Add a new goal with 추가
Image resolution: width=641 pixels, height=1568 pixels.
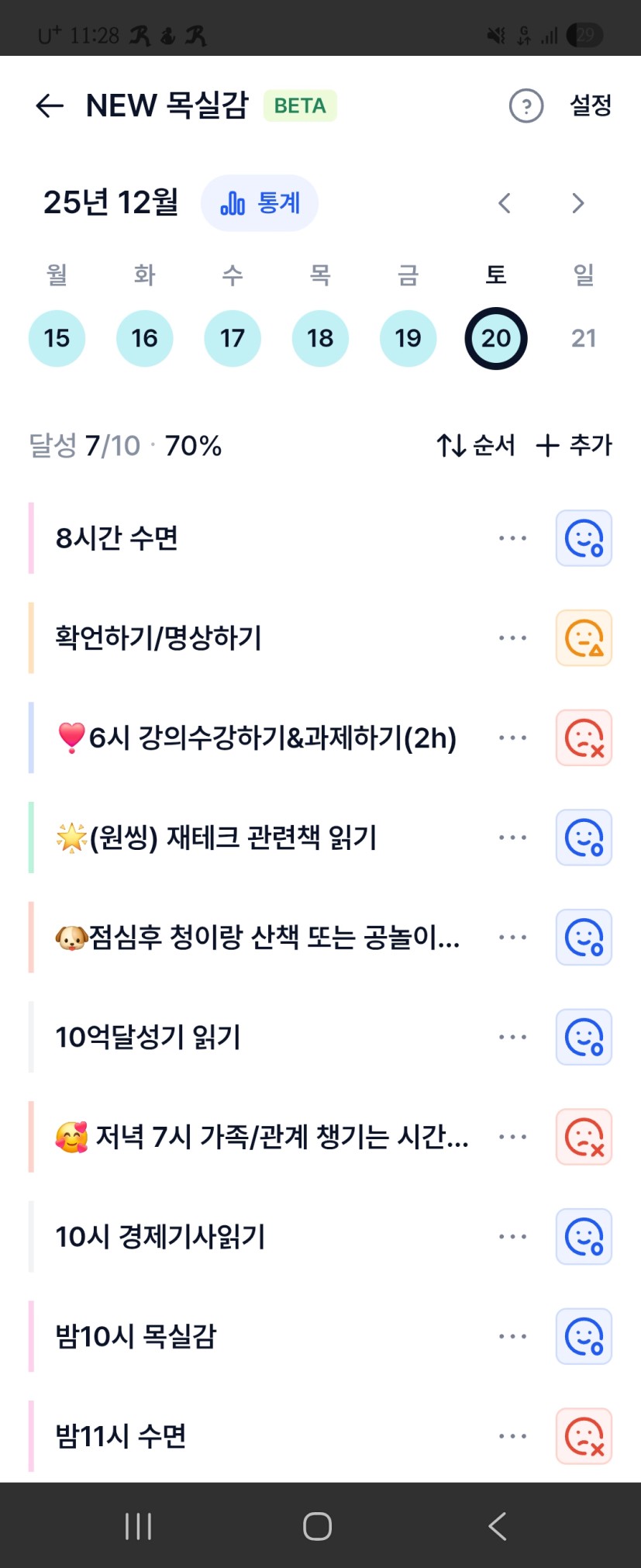[574, 445]
